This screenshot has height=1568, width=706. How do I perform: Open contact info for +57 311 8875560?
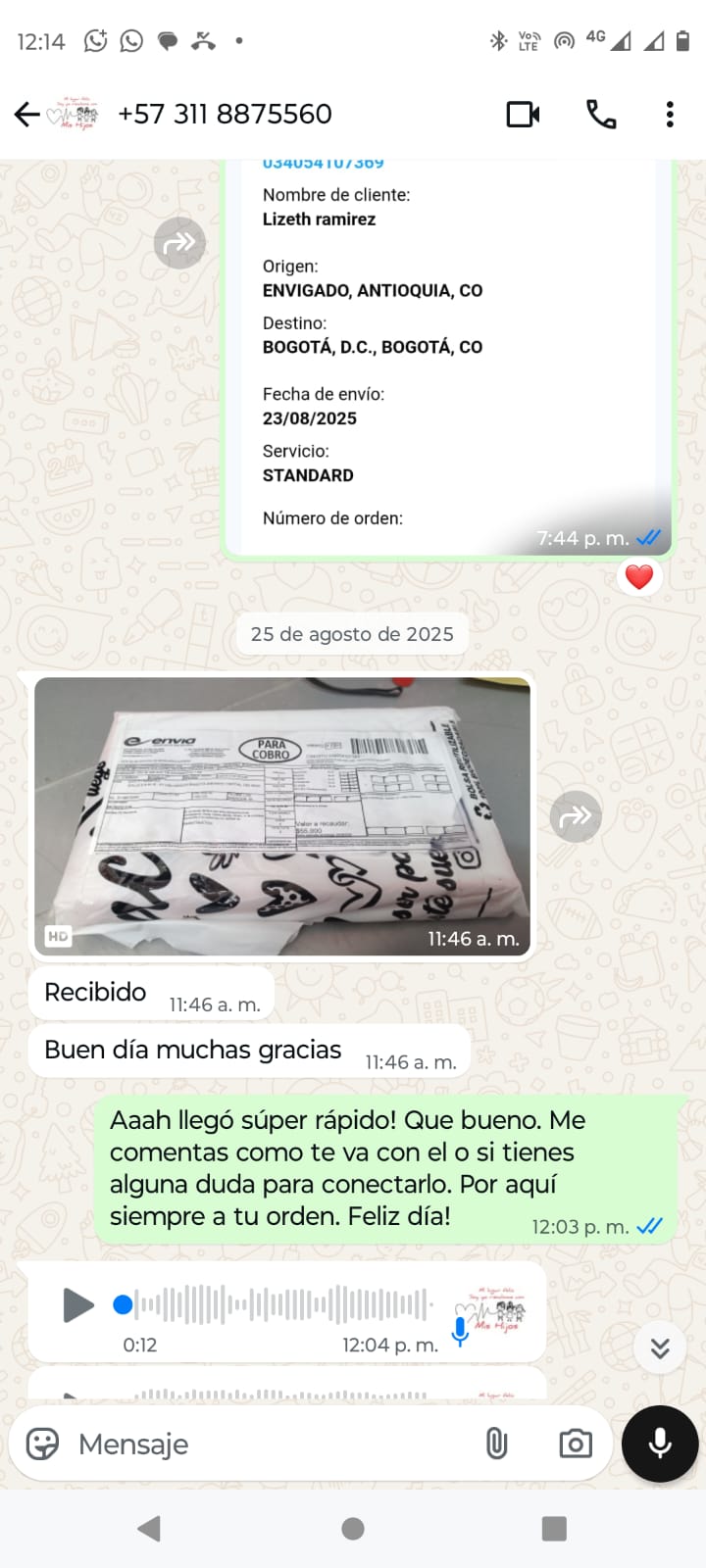point(225,115)
